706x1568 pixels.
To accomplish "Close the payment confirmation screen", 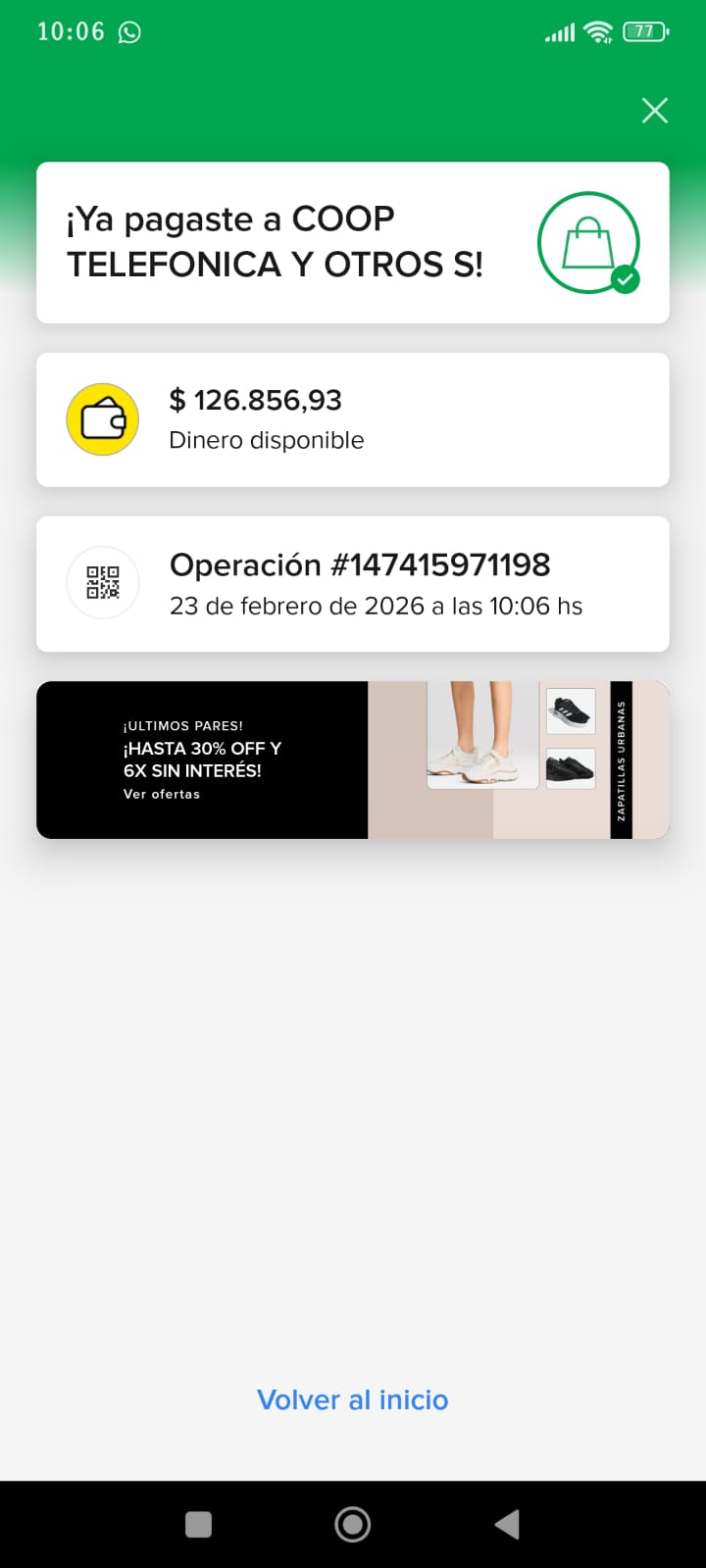I will click(654, 110).
